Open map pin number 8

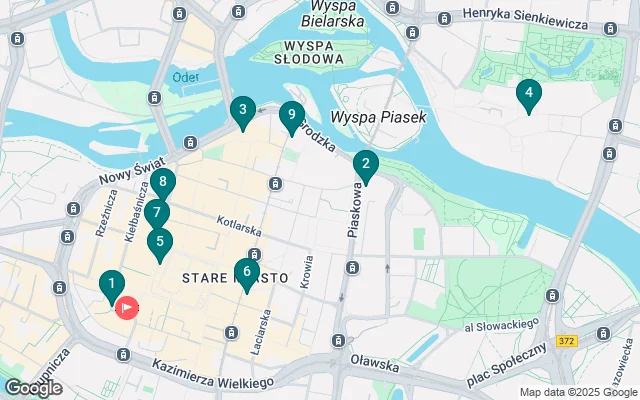[163, 185]
